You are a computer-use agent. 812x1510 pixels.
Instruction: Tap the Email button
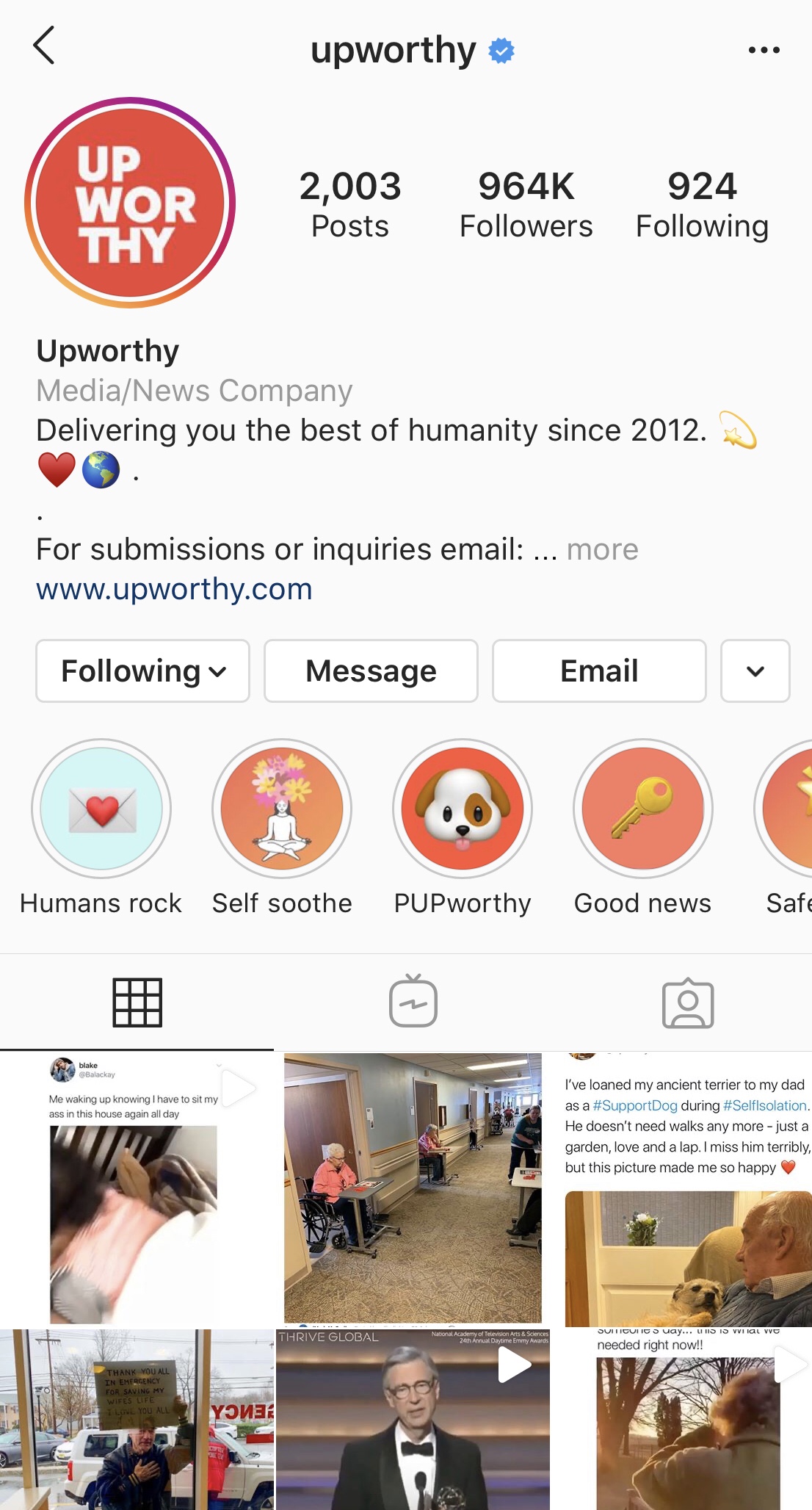click(x=599, y=671)
